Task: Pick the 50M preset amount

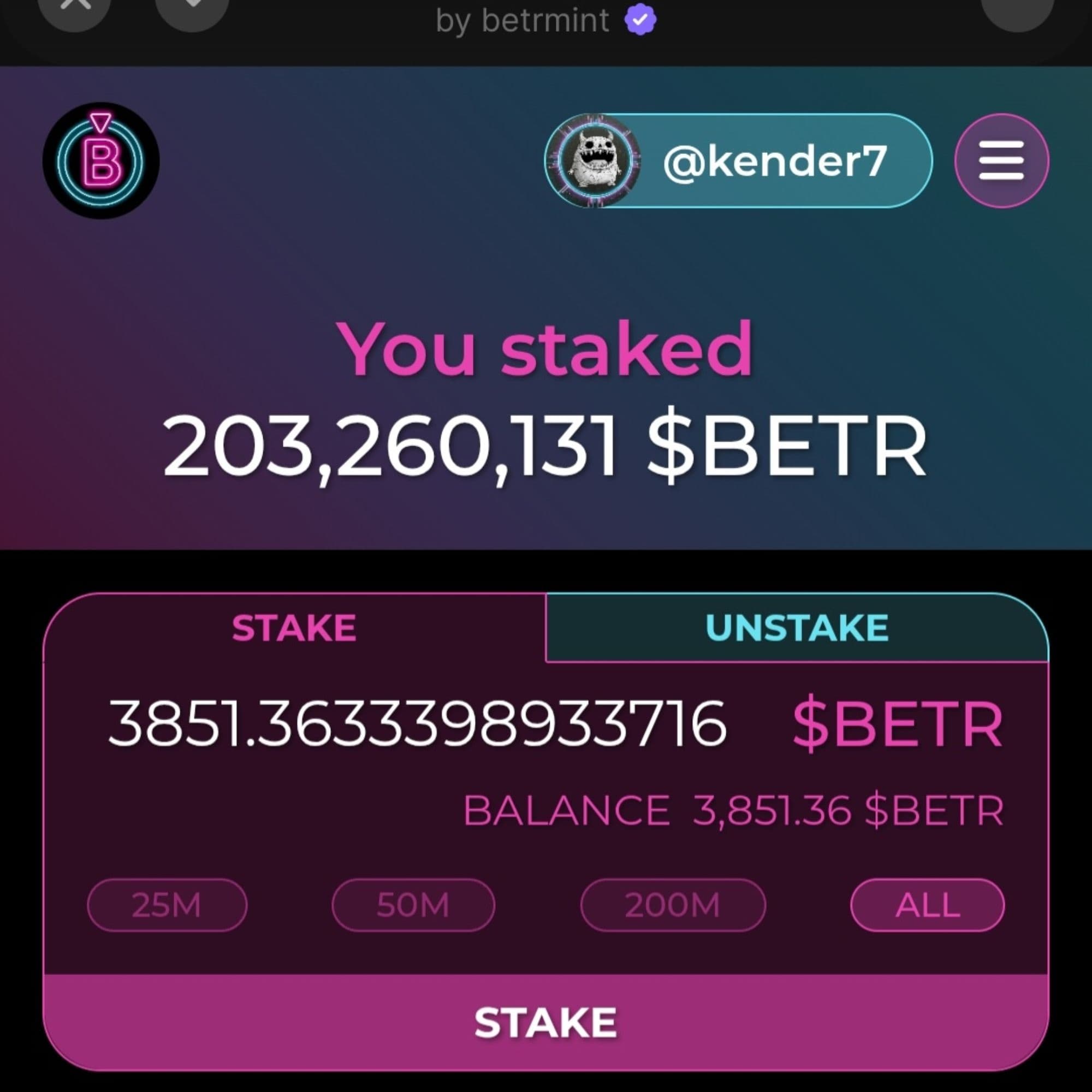Action: point(413,905)
